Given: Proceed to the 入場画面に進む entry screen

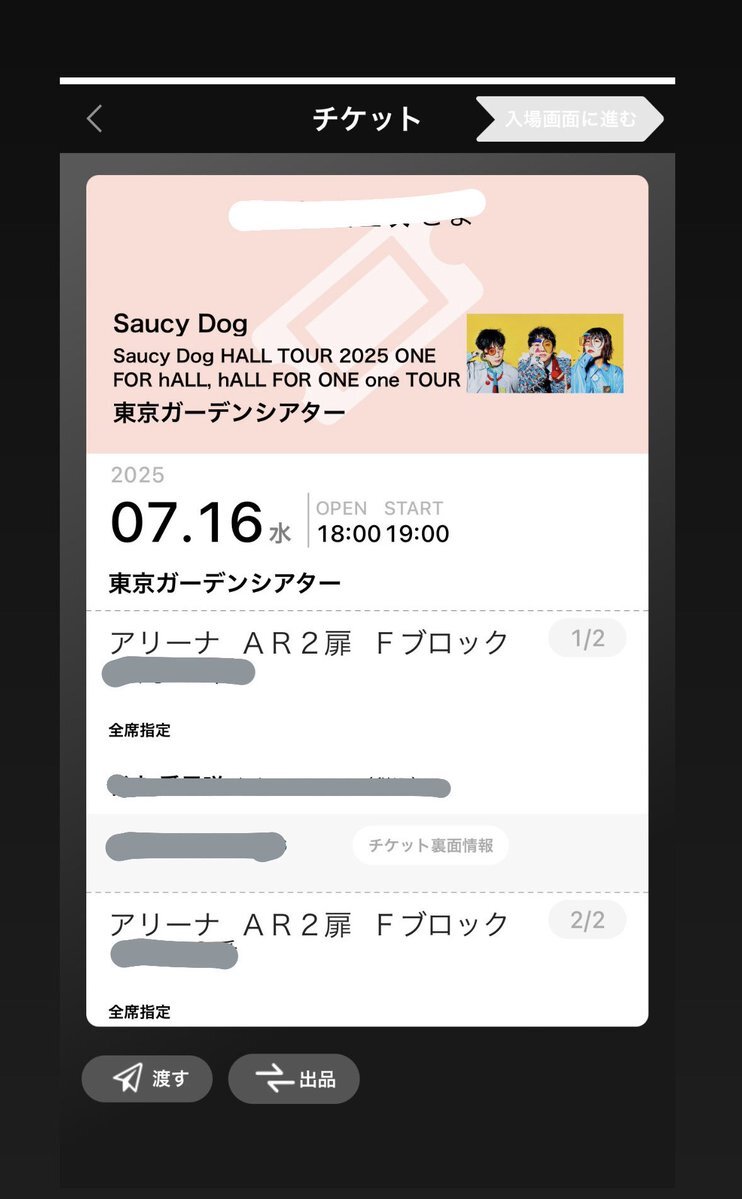Looking at the screenshot, I should click(x=569, y=119).
